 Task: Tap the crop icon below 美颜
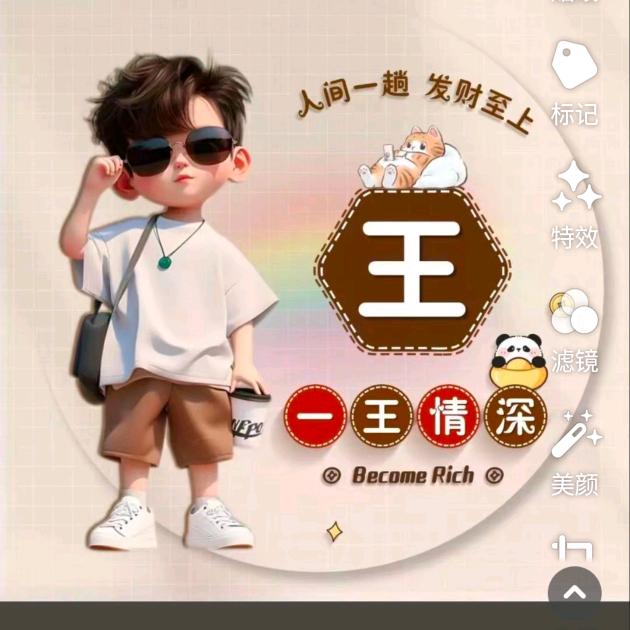[x=573, y=548]
